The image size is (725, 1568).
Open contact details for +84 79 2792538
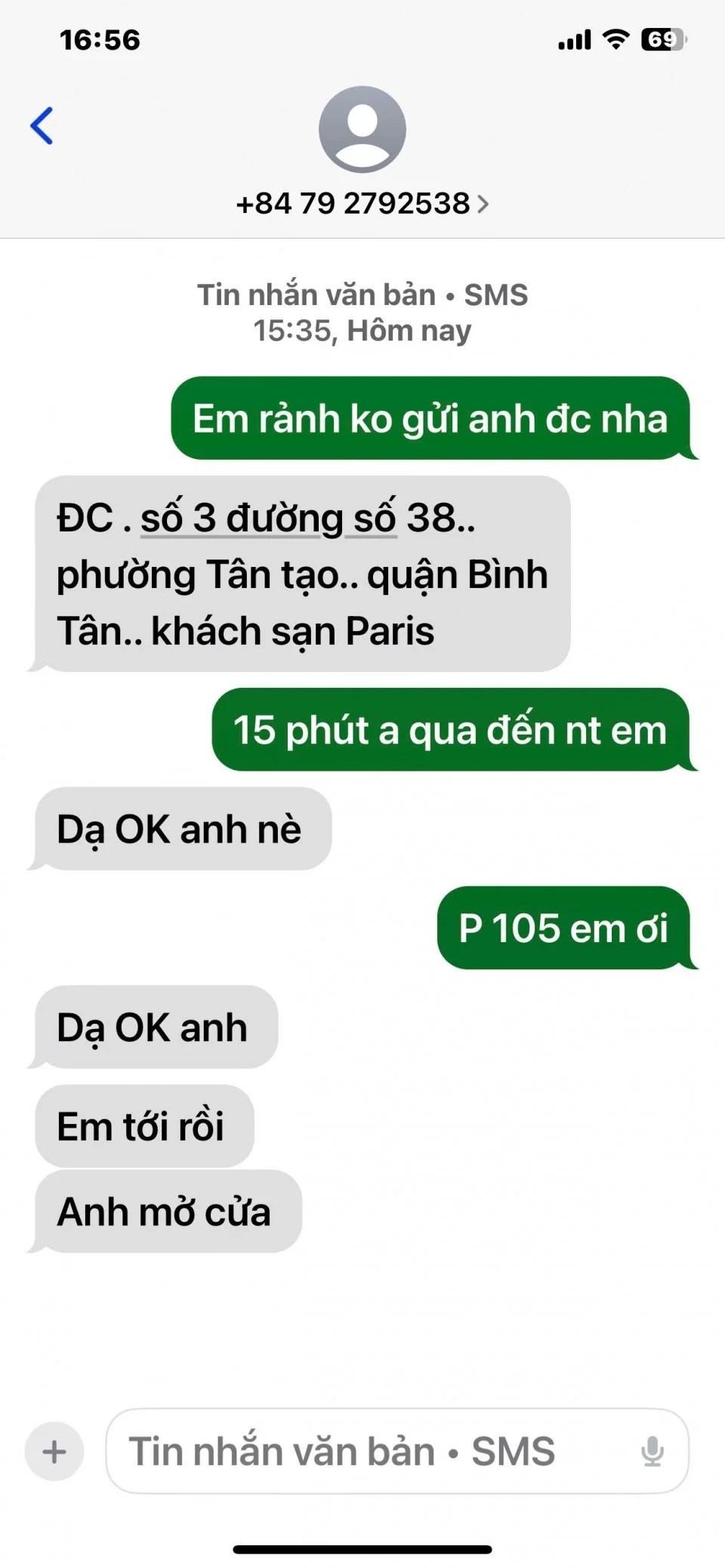point(362,204)
